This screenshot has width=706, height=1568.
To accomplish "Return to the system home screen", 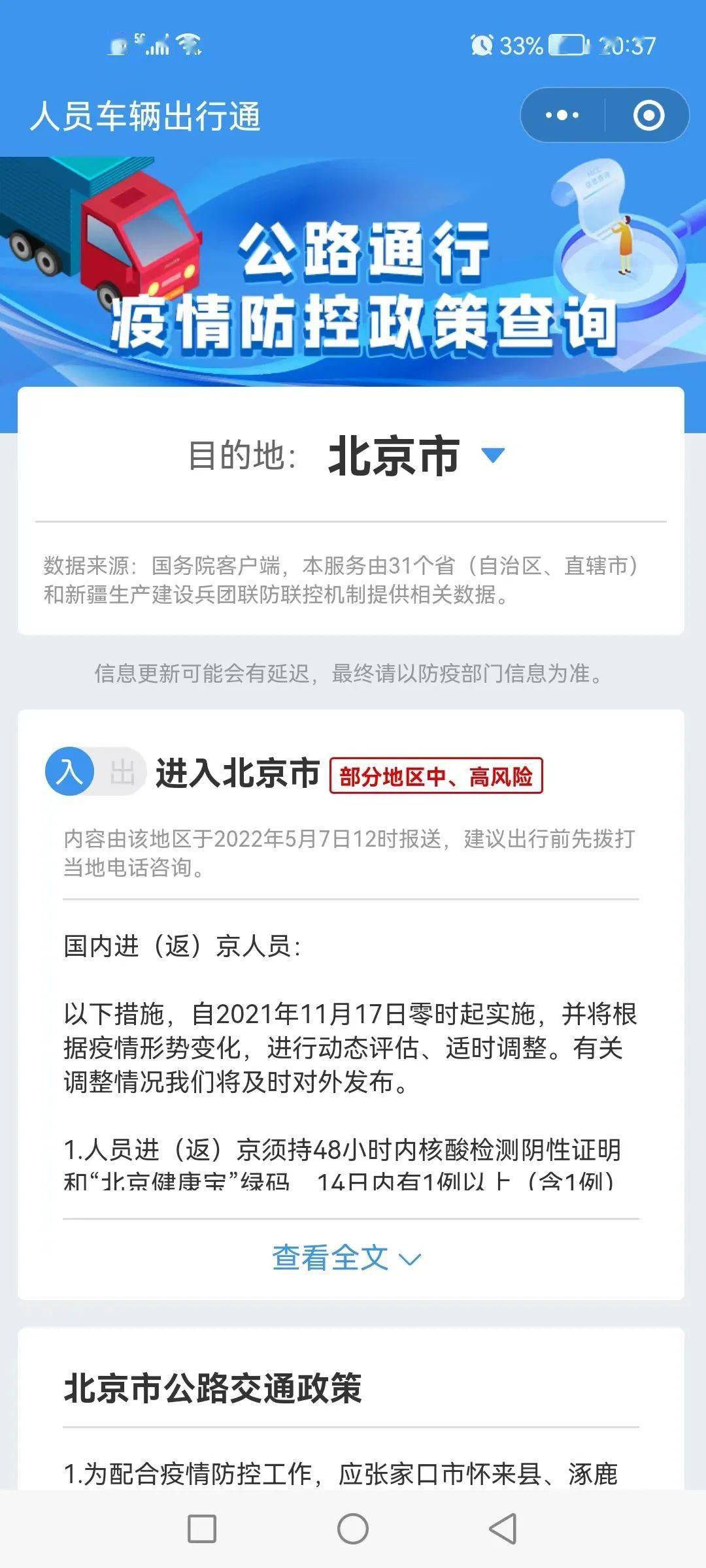I will tap(353, 1528).
